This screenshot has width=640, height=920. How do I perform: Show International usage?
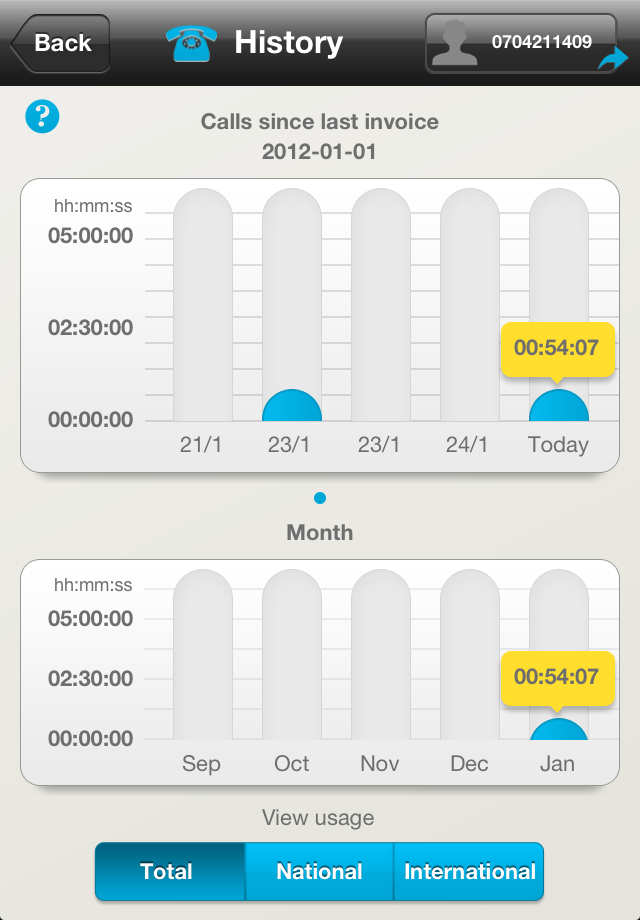(x=469, y=871)
